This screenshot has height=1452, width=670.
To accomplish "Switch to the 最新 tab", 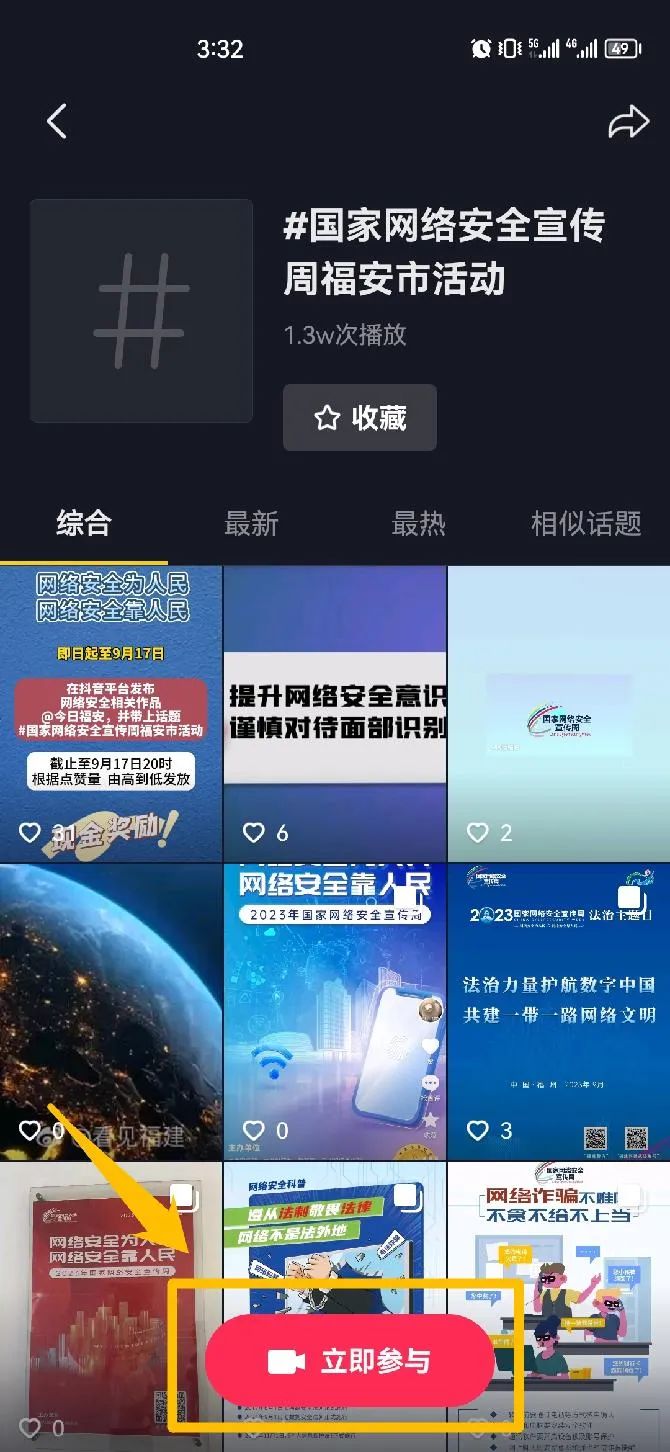I will tap(251, 523).
